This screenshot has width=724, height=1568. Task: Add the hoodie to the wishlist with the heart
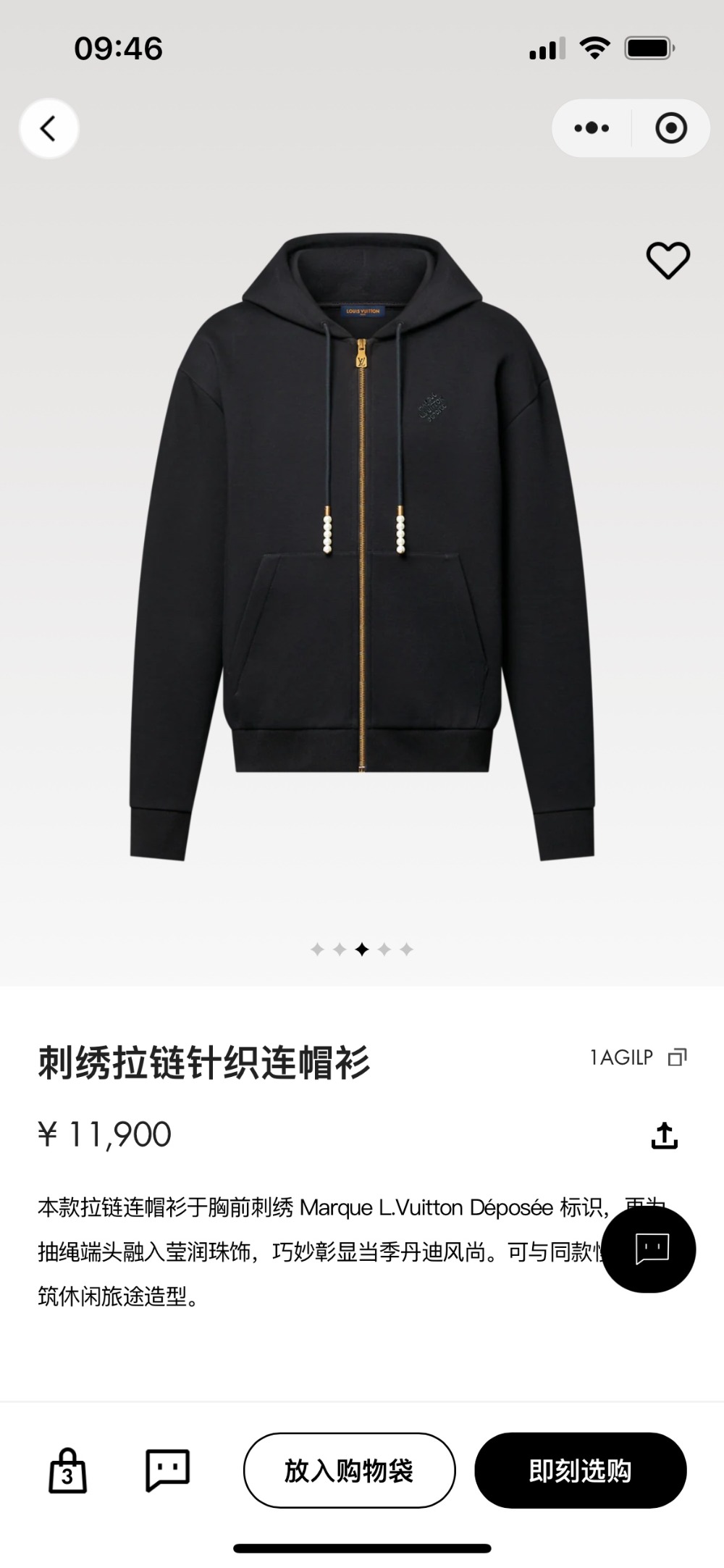(x=668, y=260)
